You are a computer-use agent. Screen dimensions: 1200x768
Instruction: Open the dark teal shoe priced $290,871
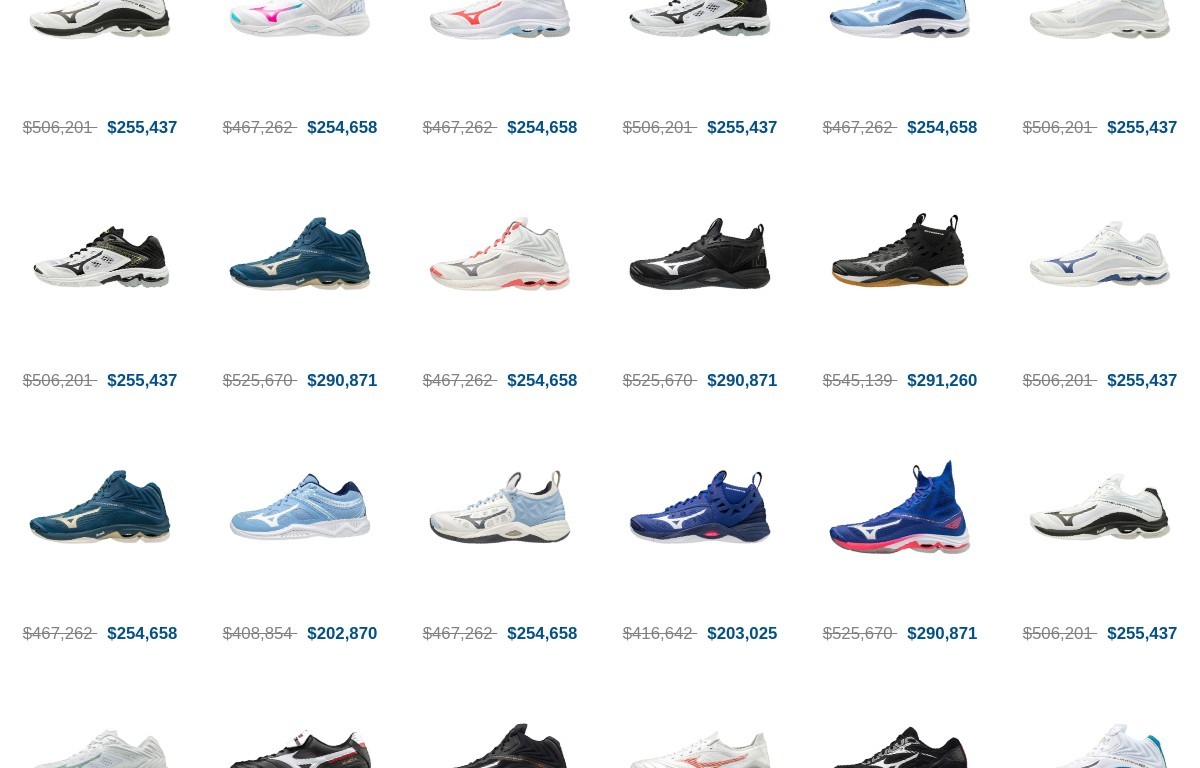(300, 254)
